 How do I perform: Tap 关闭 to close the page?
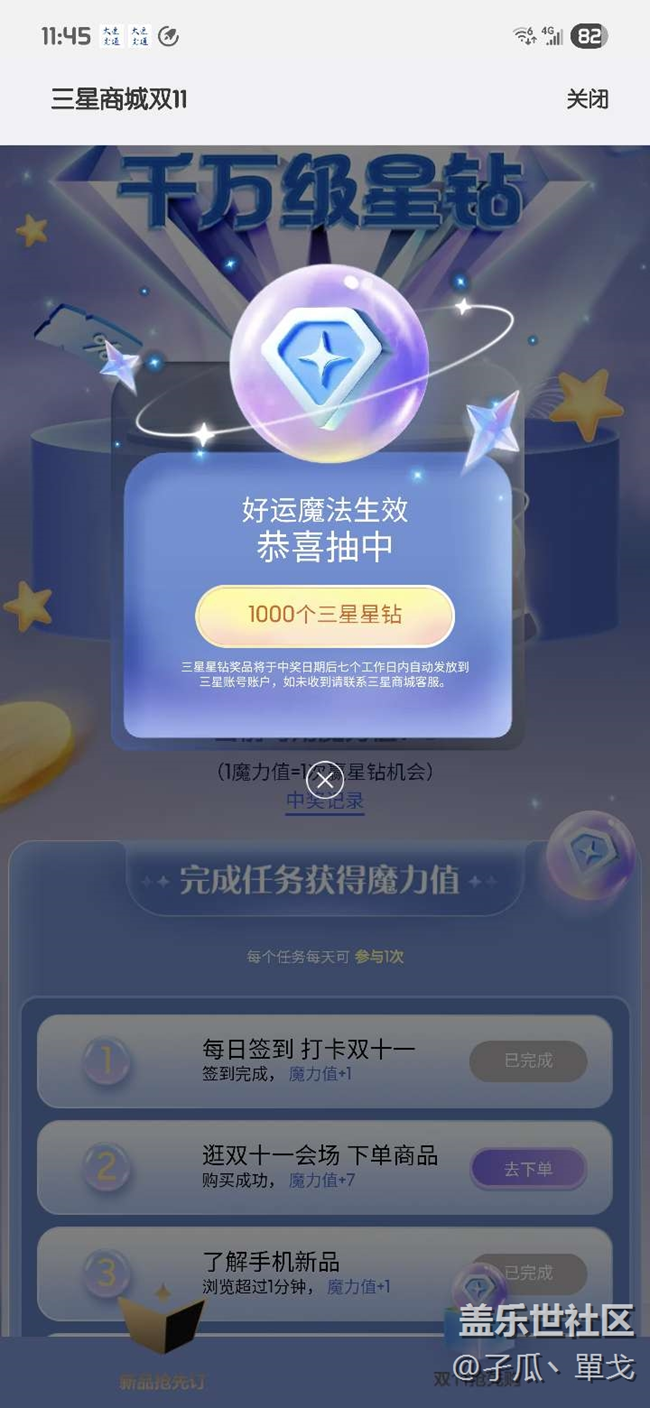click(x=587, y=99)
